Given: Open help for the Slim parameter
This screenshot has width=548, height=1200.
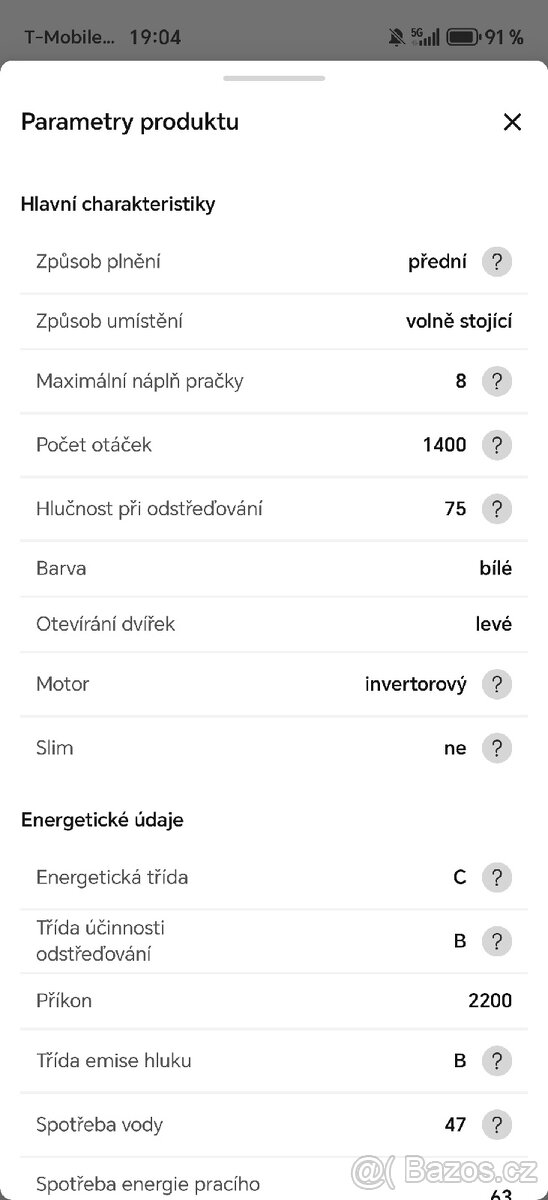Looking at the screenshot, I should pyautogui.click(x=497, y=748).
